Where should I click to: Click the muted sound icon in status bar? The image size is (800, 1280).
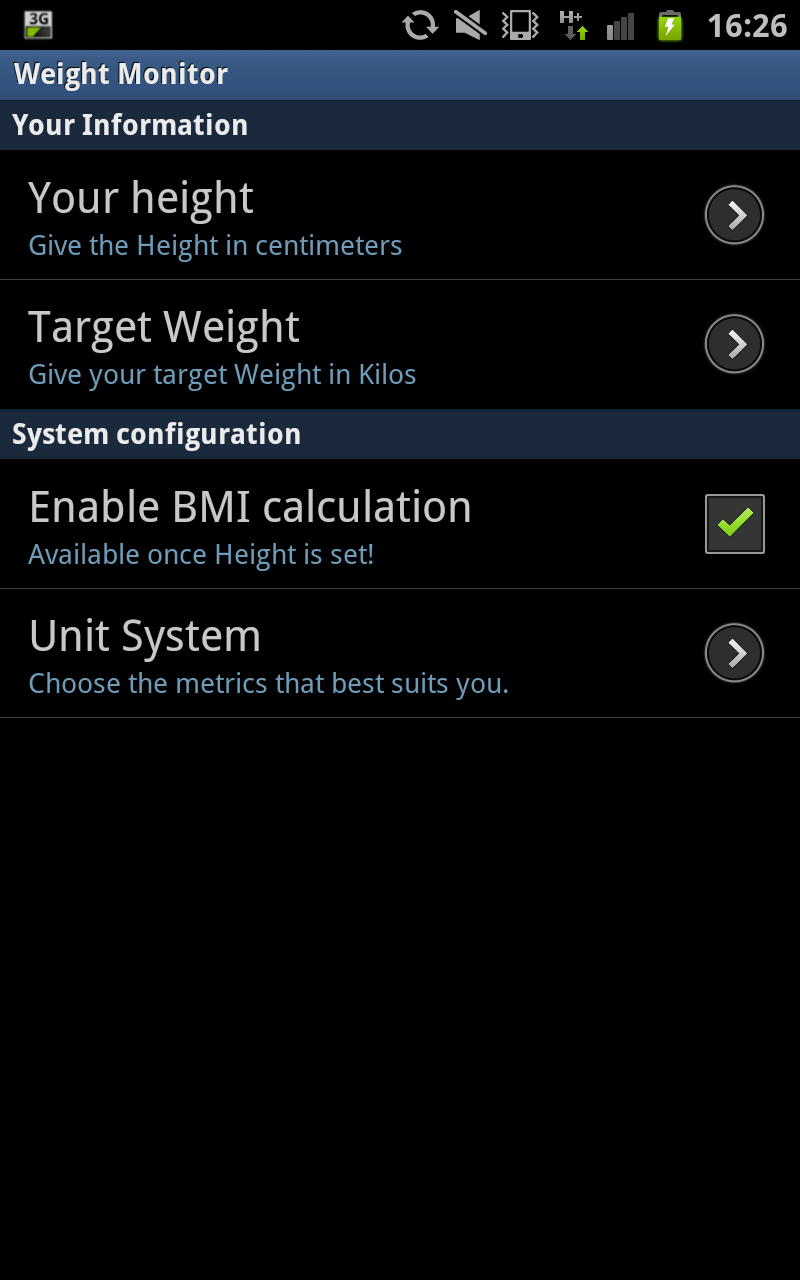click(470, 25)
